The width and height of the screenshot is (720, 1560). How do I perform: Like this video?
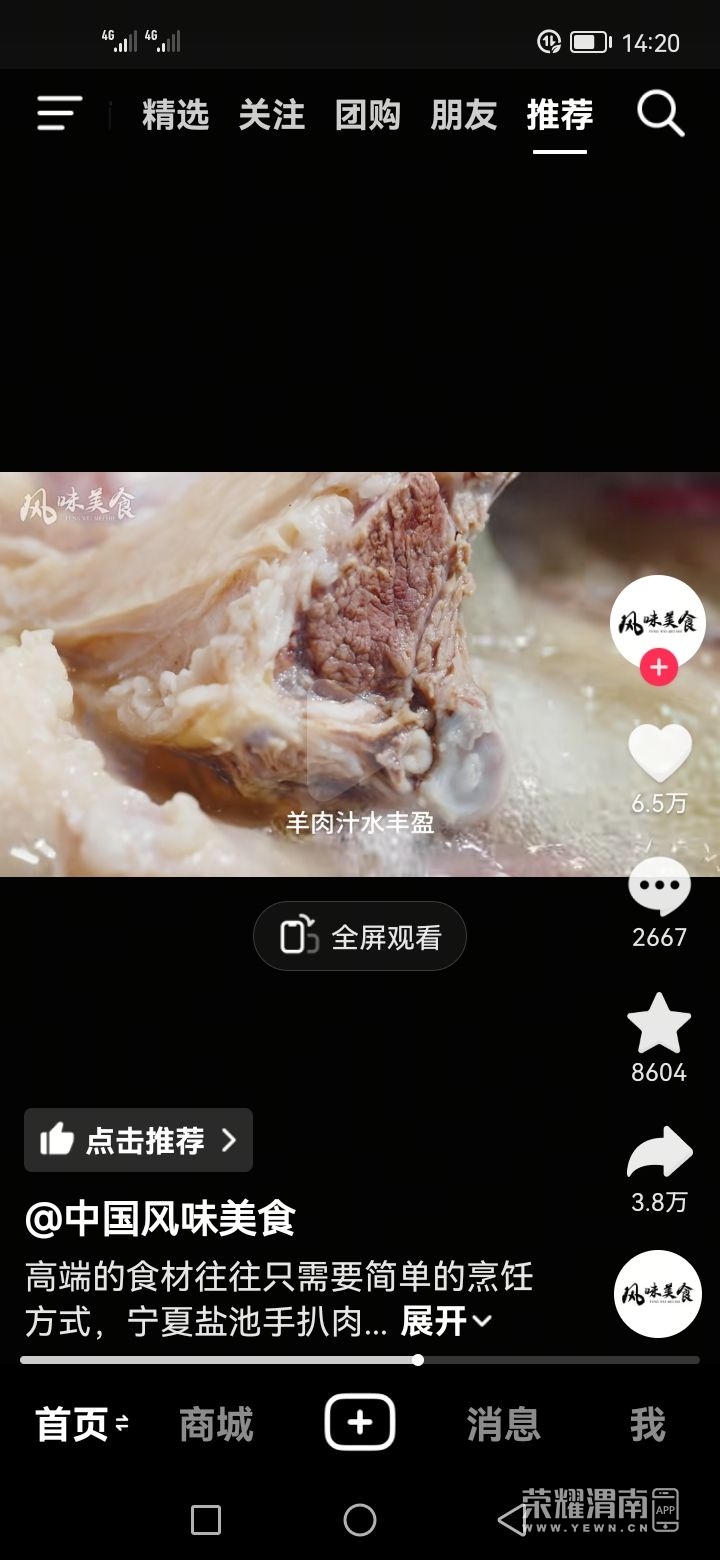point(659,753)
